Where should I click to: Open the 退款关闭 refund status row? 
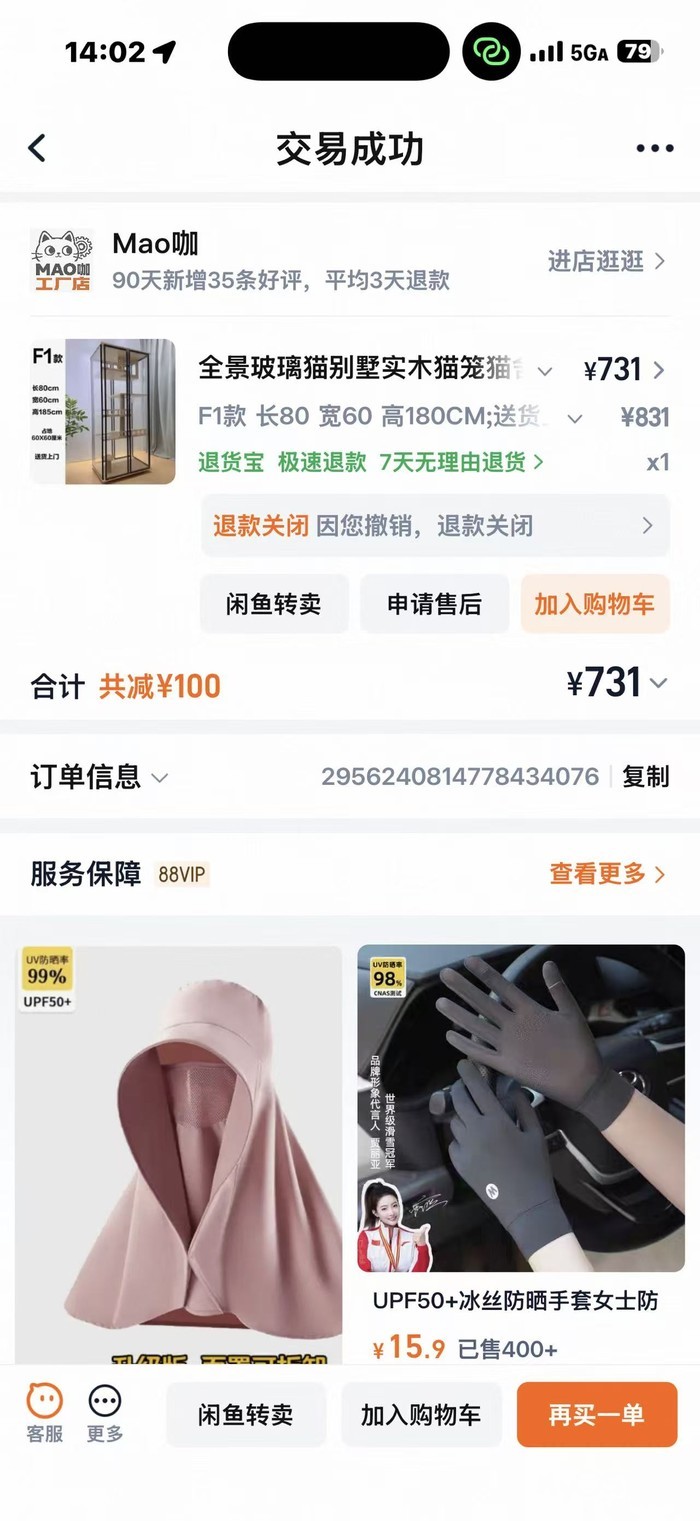434,525
